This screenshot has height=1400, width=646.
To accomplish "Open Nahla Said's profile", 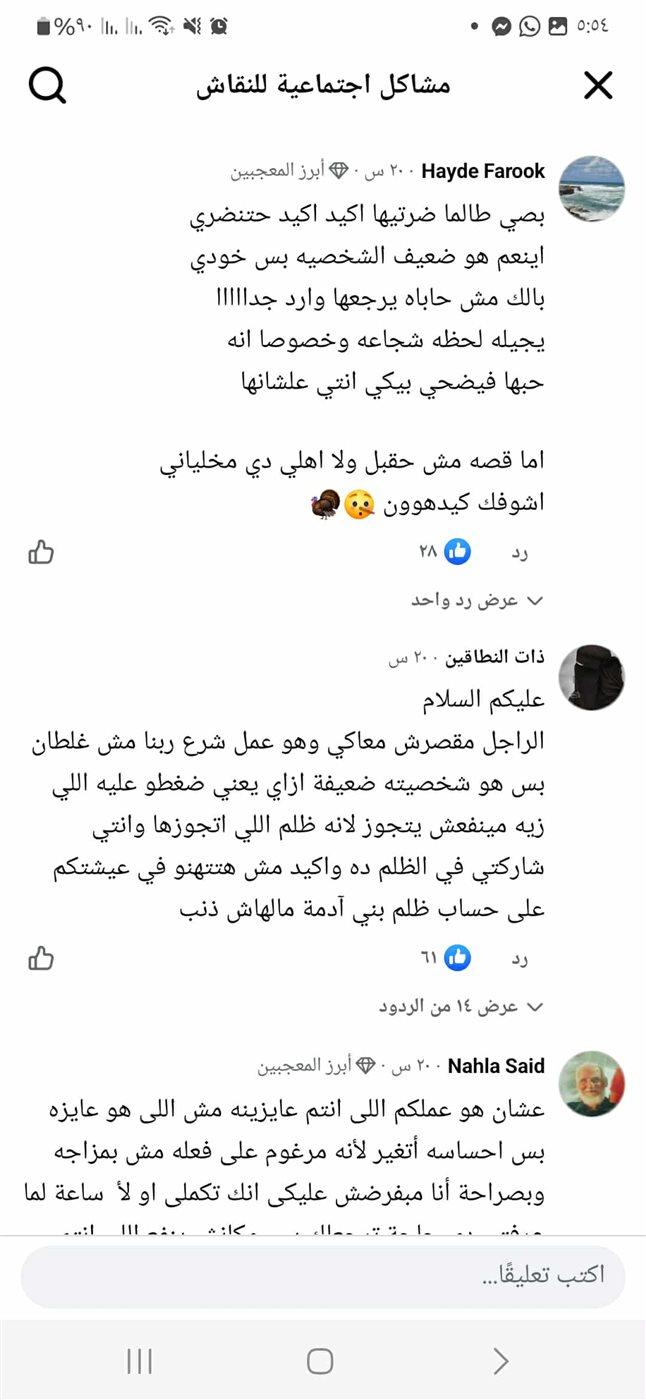I will pos(591,1083).
